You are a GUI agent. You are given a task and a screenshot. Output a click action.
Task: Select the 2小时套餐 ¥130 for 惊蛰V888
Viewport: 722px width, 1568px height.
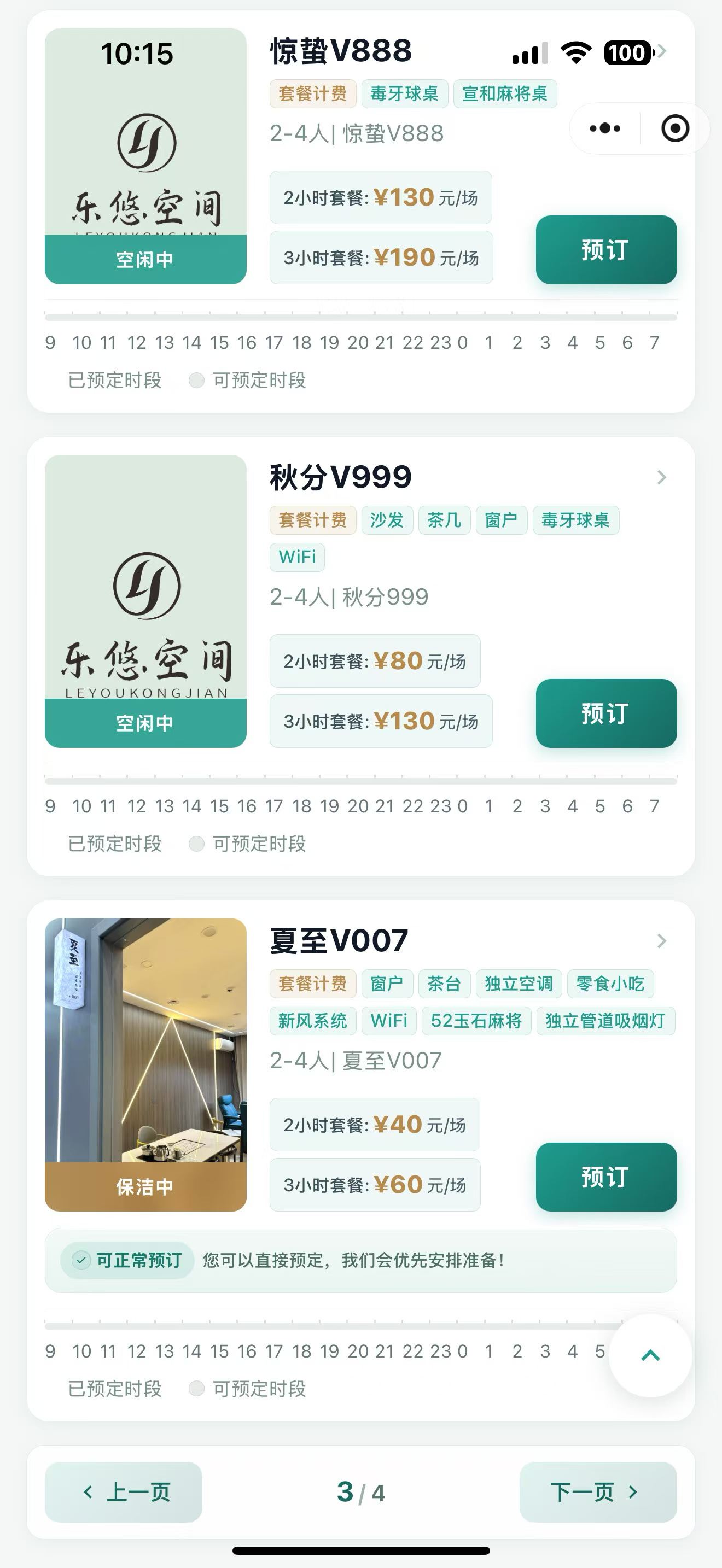[381, 197]
